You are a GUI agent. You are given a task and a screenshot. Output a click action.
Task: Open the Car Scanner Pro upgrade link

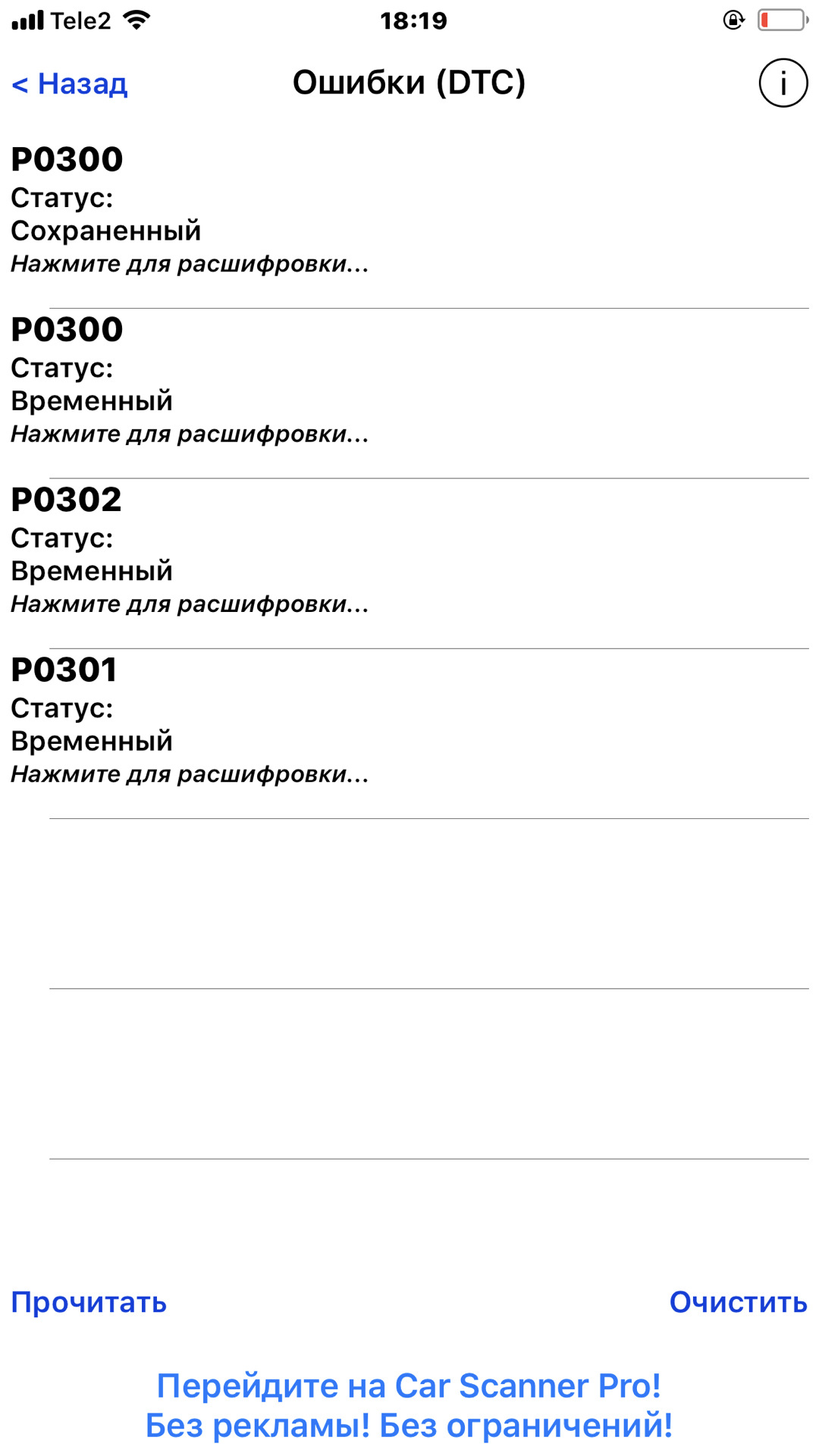click(x=409, y=1405)
